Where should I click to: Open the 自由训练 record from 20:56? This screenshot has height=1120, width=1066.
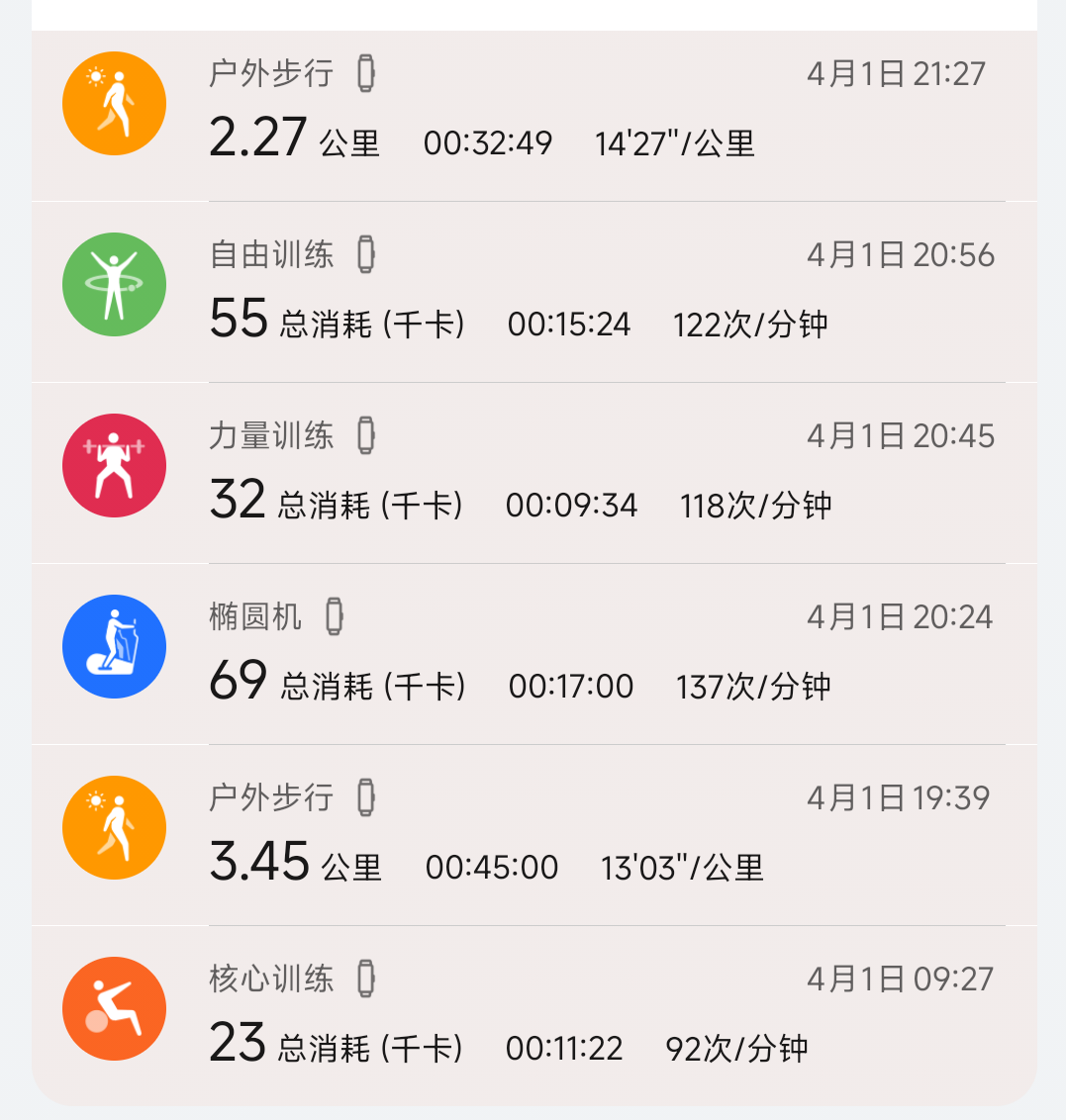534,290
